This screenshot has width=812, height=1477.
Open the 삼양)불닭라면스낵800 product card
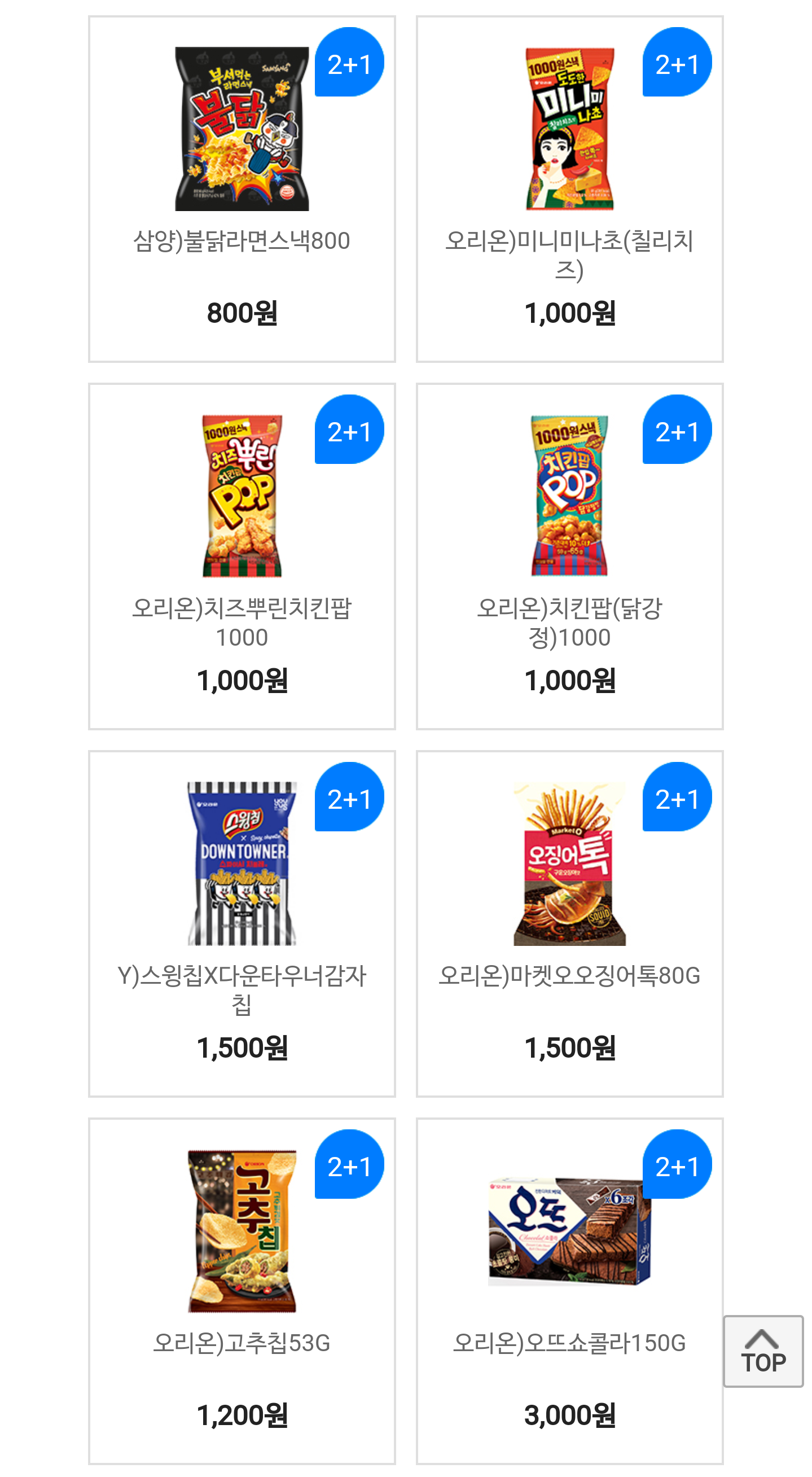point(242,189)
